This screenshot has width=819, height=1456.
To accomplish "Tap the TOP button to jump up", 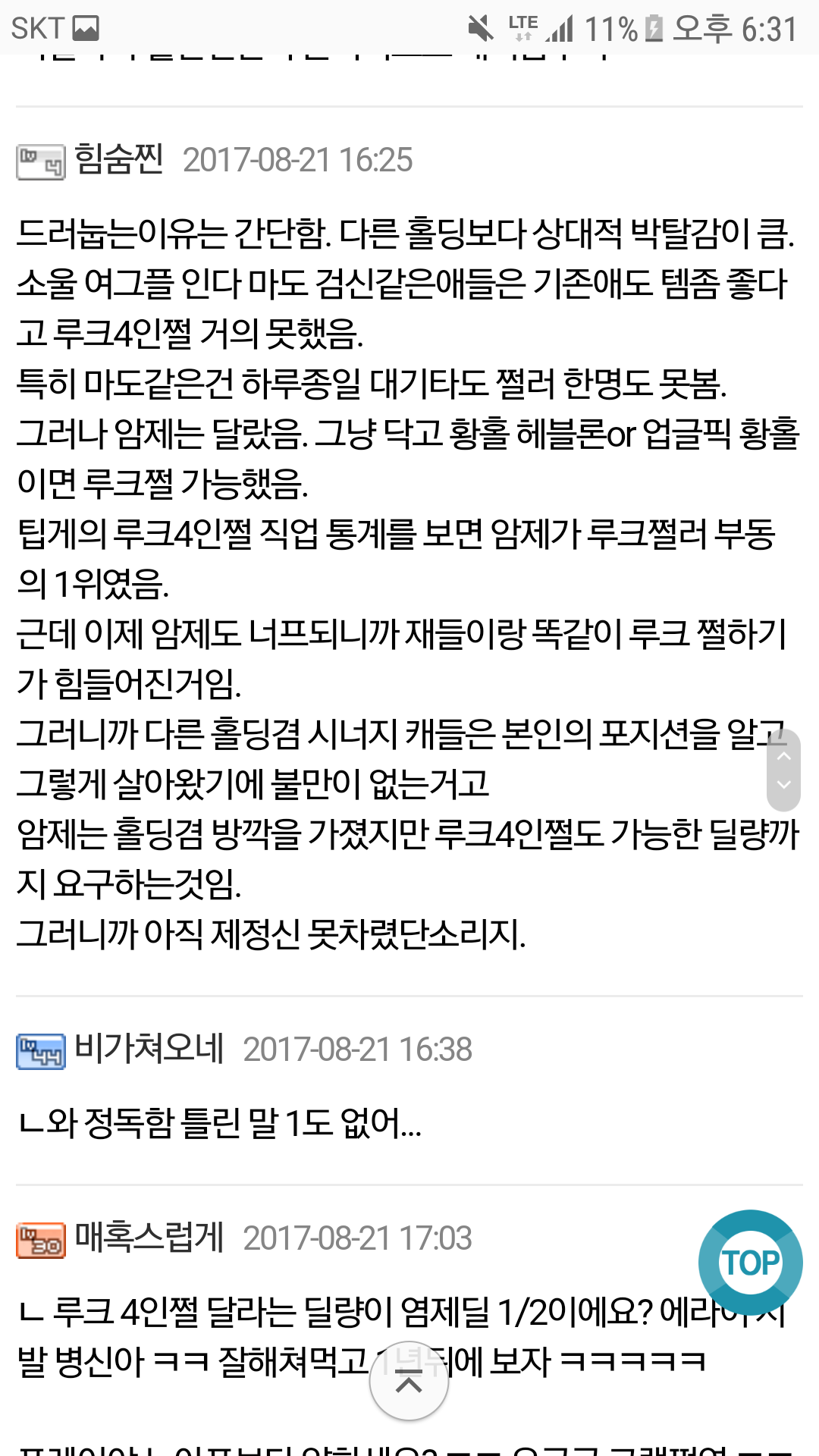I will click(750, 1263).
